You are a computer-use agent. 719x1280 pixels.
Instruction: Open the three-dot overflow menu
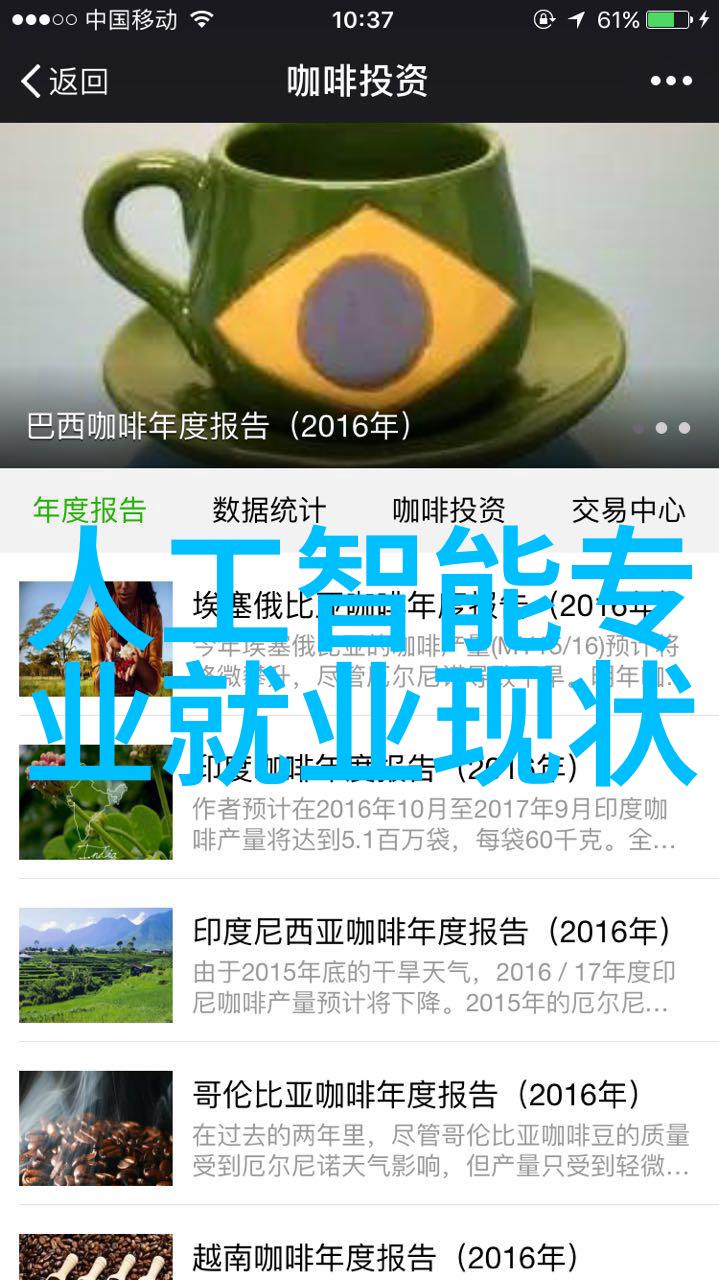[x=670, y=81]
